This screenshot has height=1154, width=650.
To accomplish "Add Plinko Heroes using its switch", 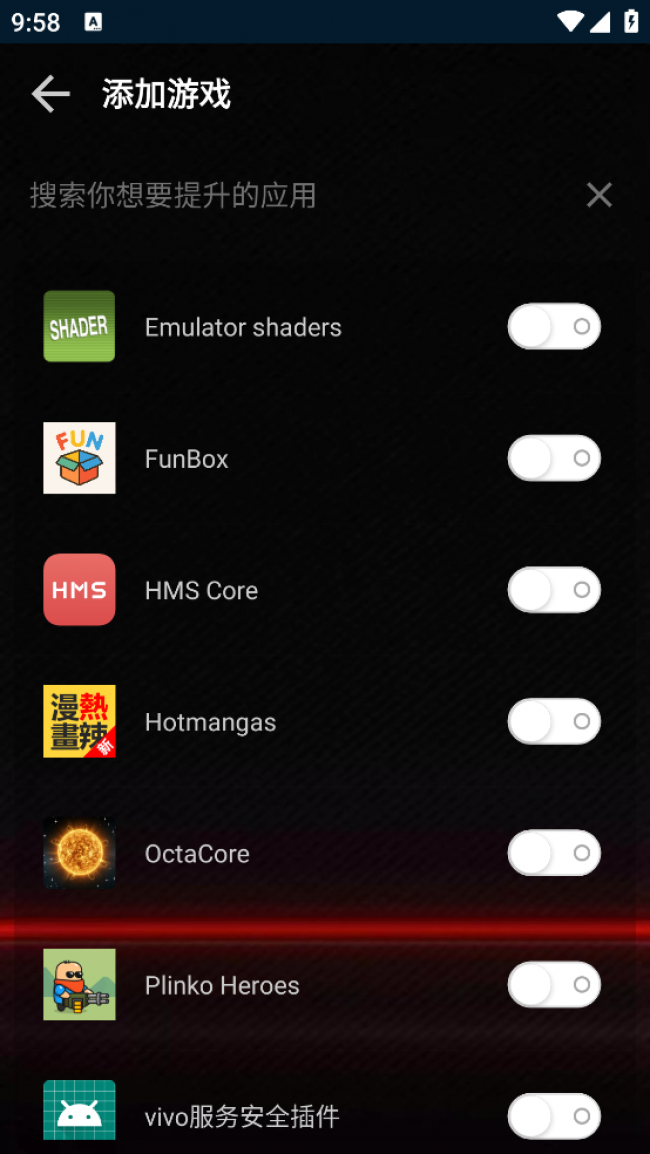I will click(554, 985).
